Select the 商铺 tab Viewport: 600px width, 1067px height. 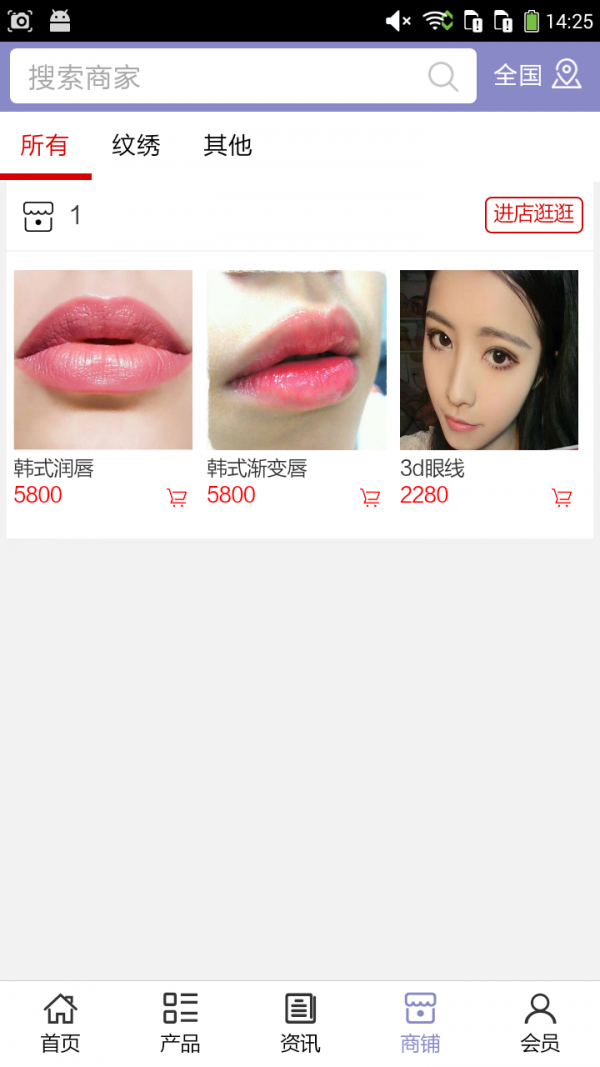pyautogui.click(x=420, y=1023)
